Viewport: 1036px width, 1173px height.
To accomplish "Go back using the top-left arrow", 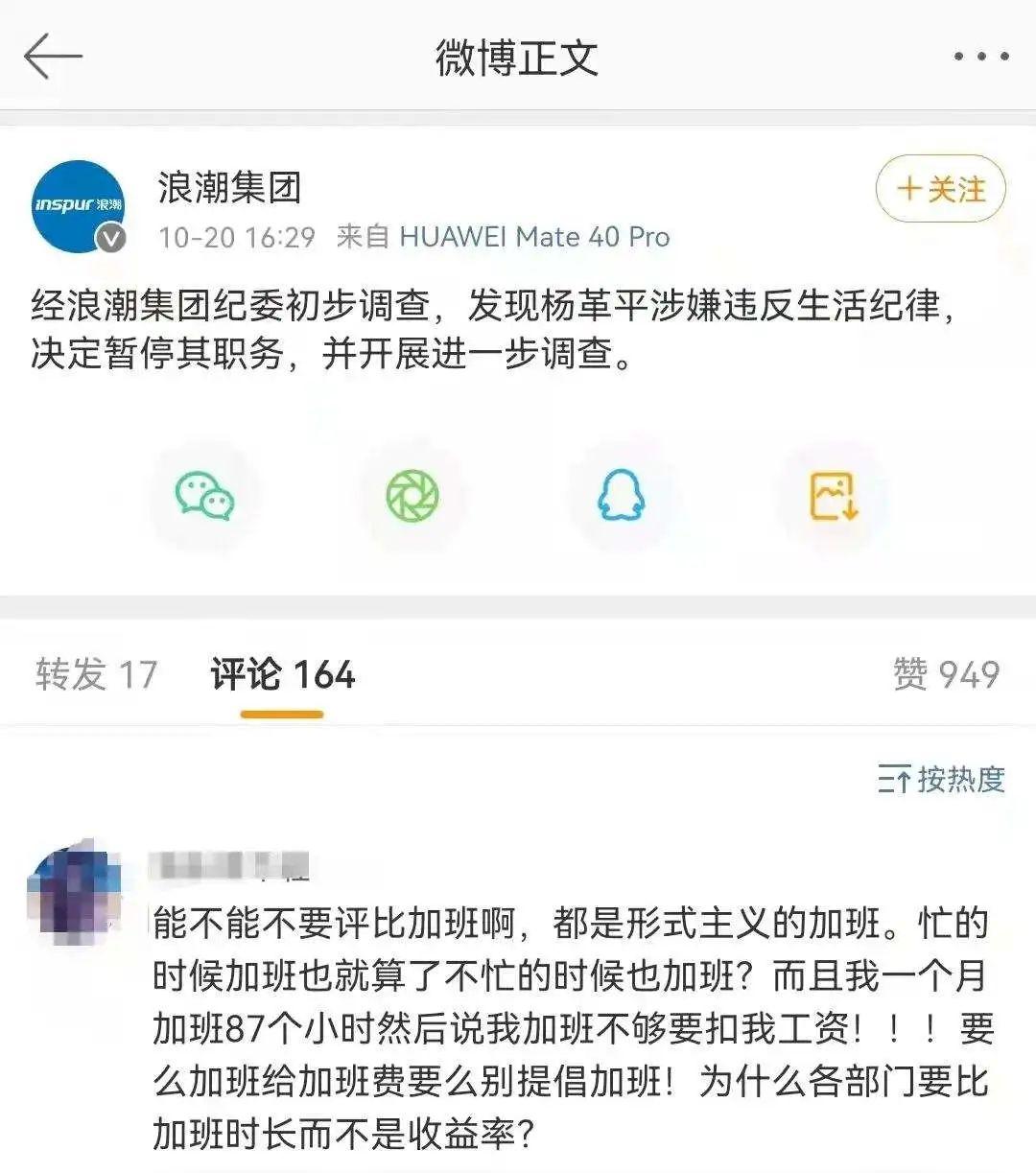I will (53, 57).
